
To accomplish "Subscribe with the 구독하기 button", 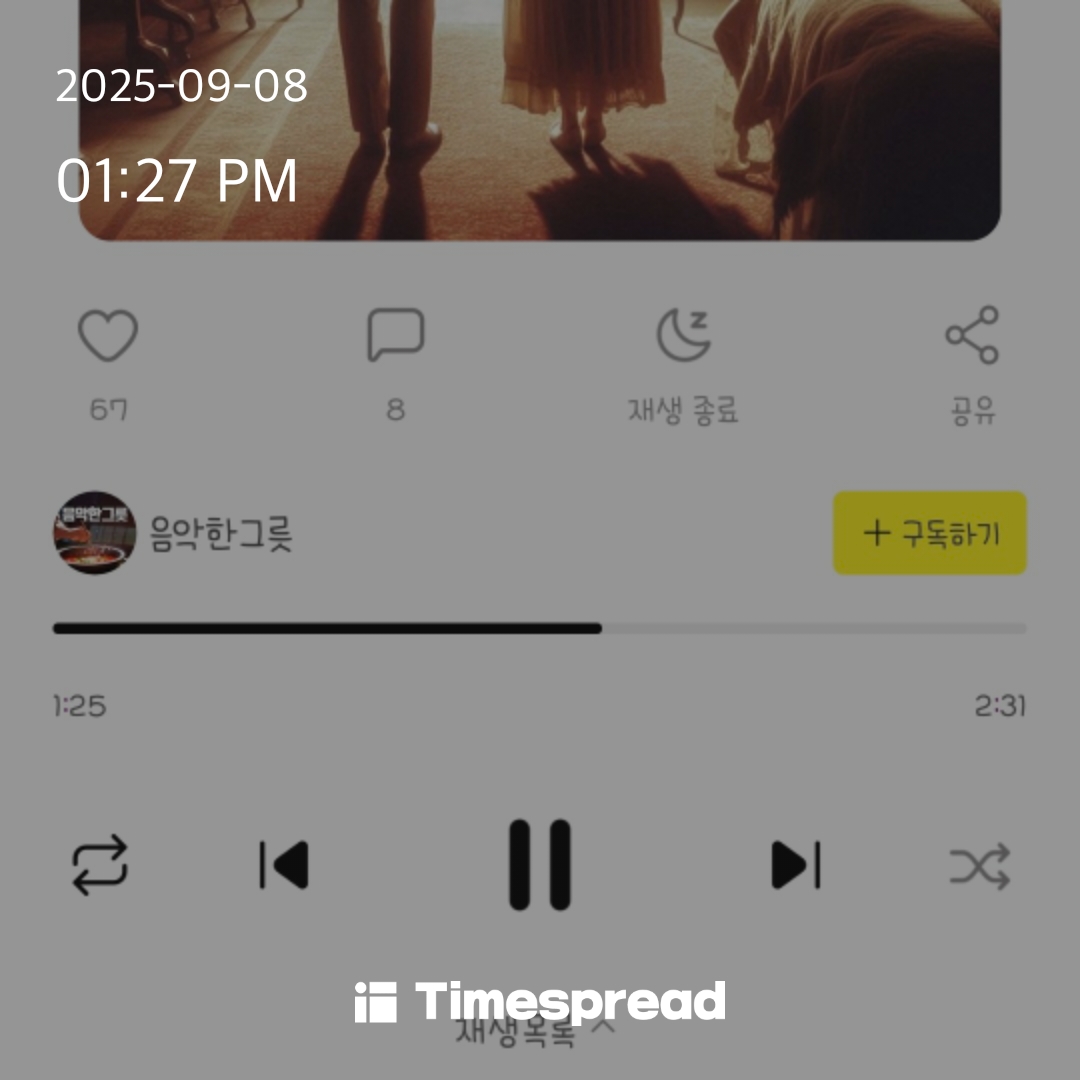I will [930, 534].
